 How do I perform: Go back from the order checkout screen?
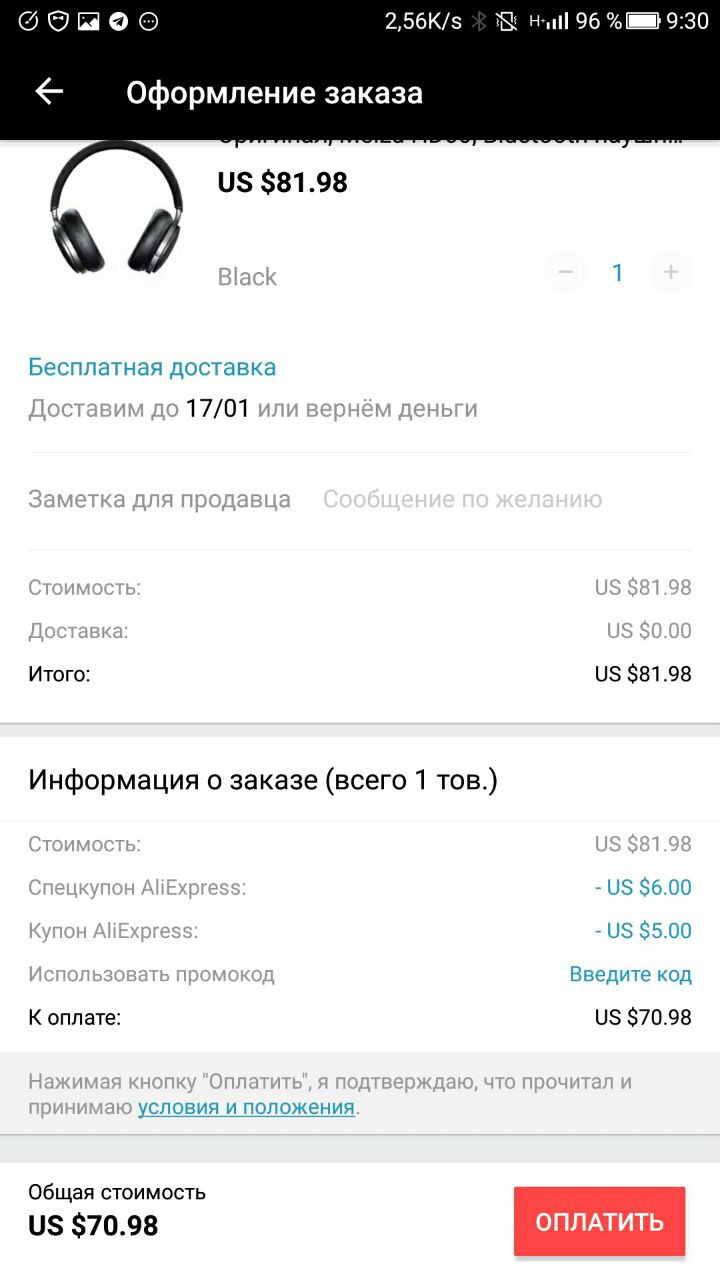tap(49, 92)
